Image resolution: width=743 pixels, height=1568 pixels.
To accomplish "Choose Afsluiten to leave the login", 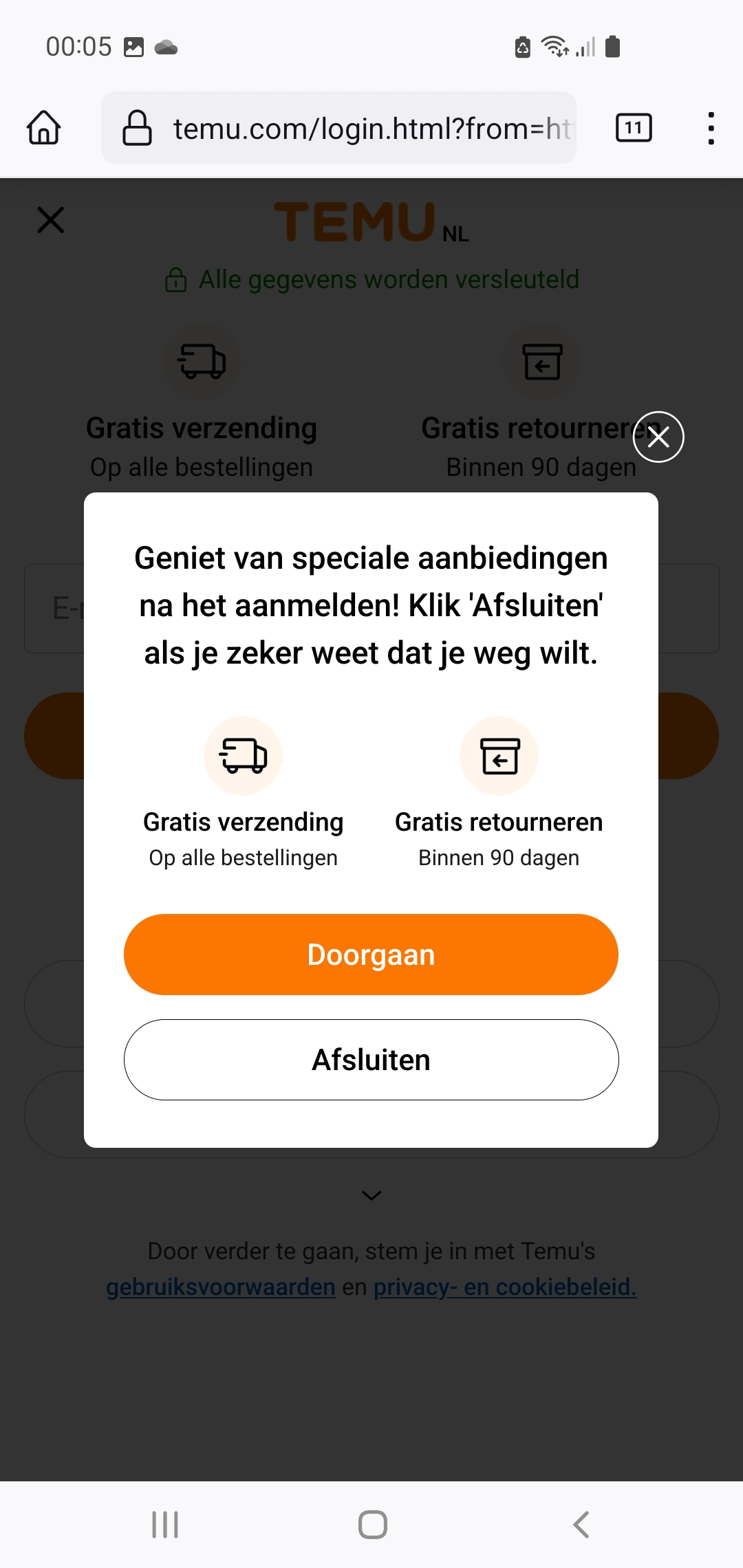I will (x=371, y=1060).
